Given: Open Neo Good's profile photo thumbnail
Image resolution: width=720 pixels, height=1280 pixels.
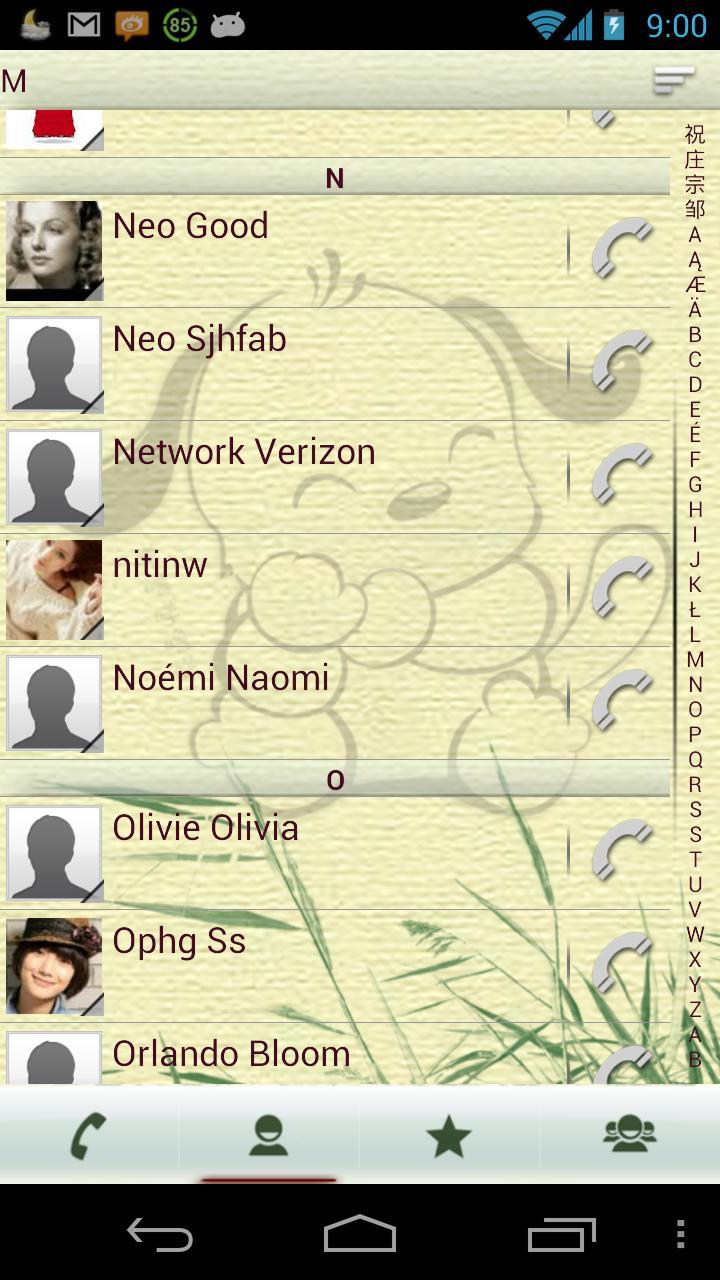Looking at the screenshot, I should click(x=54, y=252).
